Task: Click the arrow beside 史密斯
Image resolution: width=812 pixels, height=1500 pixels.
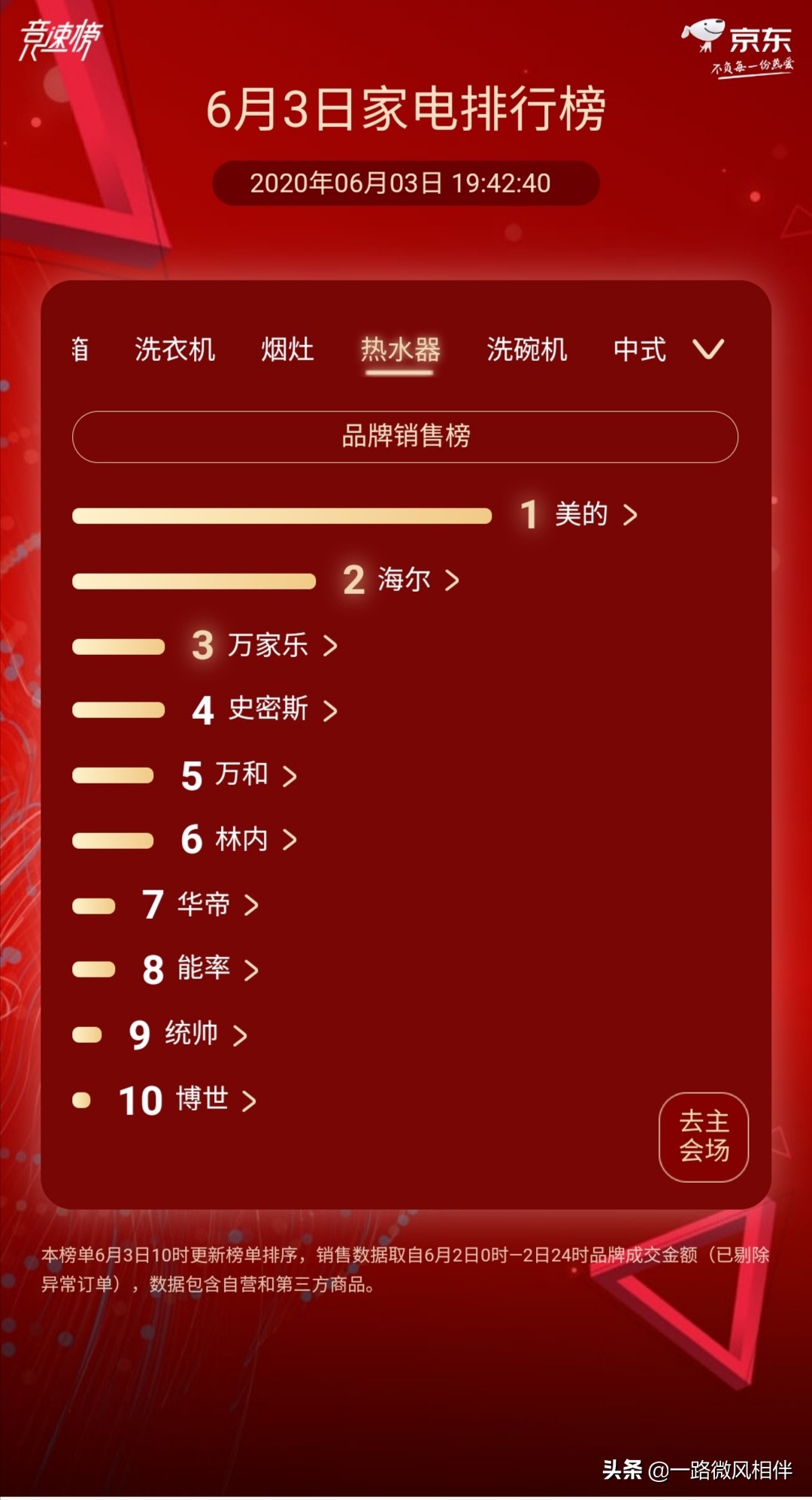Action: [332, 710]
